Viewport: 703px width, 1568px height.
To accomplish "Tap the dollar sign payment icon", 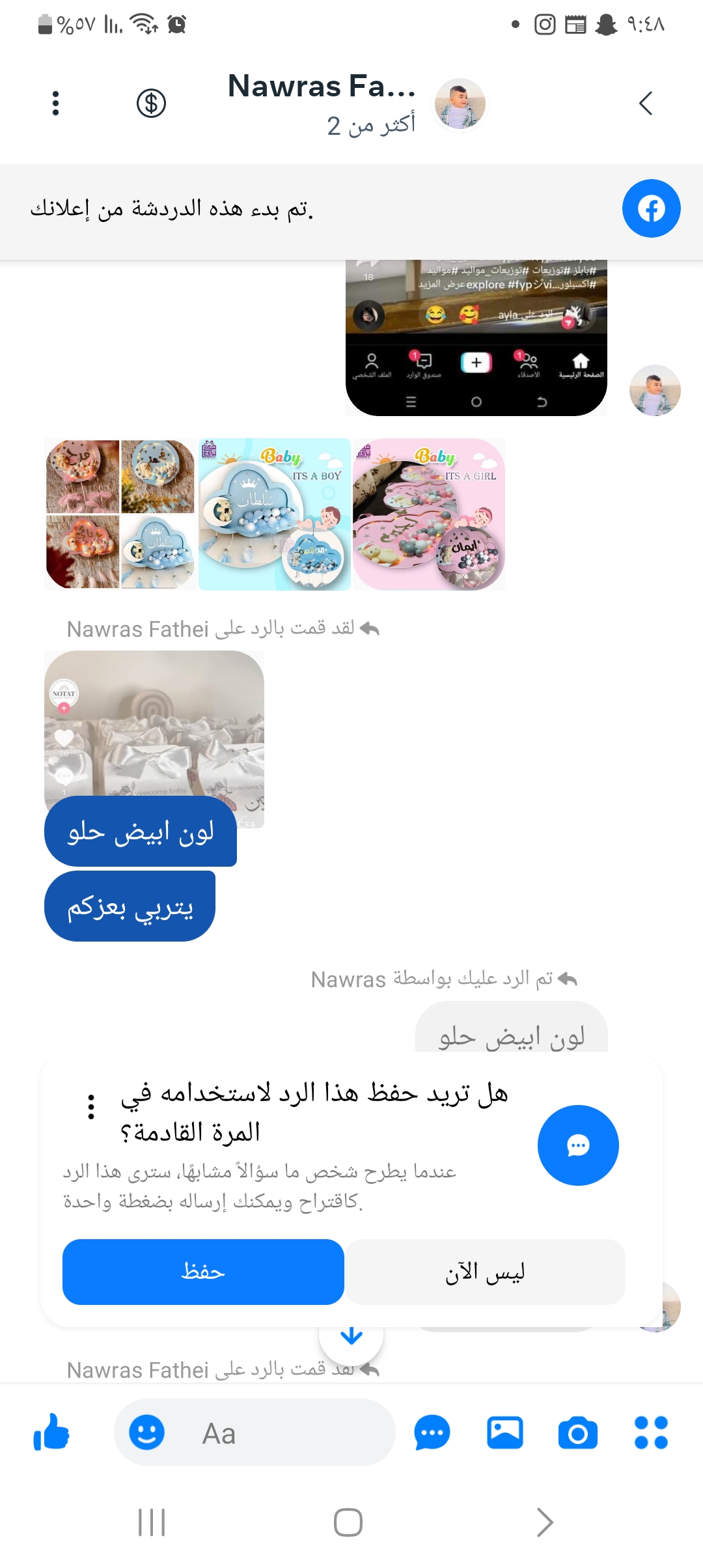I will point(151,103).
